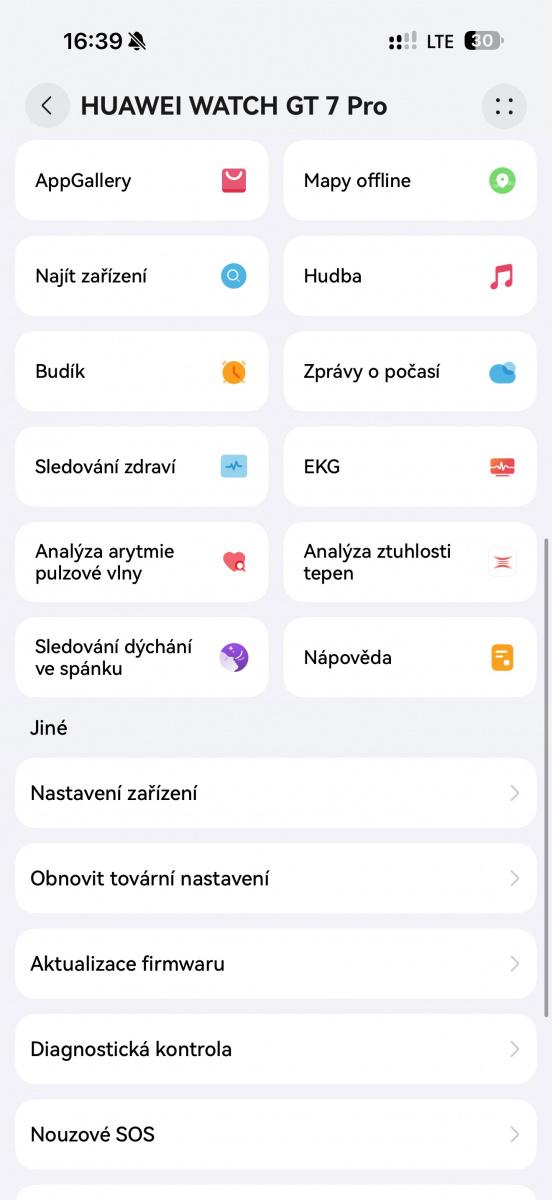The image size is (552, 1200).
Task: Open the AppGallery tile
Action: 142,180
